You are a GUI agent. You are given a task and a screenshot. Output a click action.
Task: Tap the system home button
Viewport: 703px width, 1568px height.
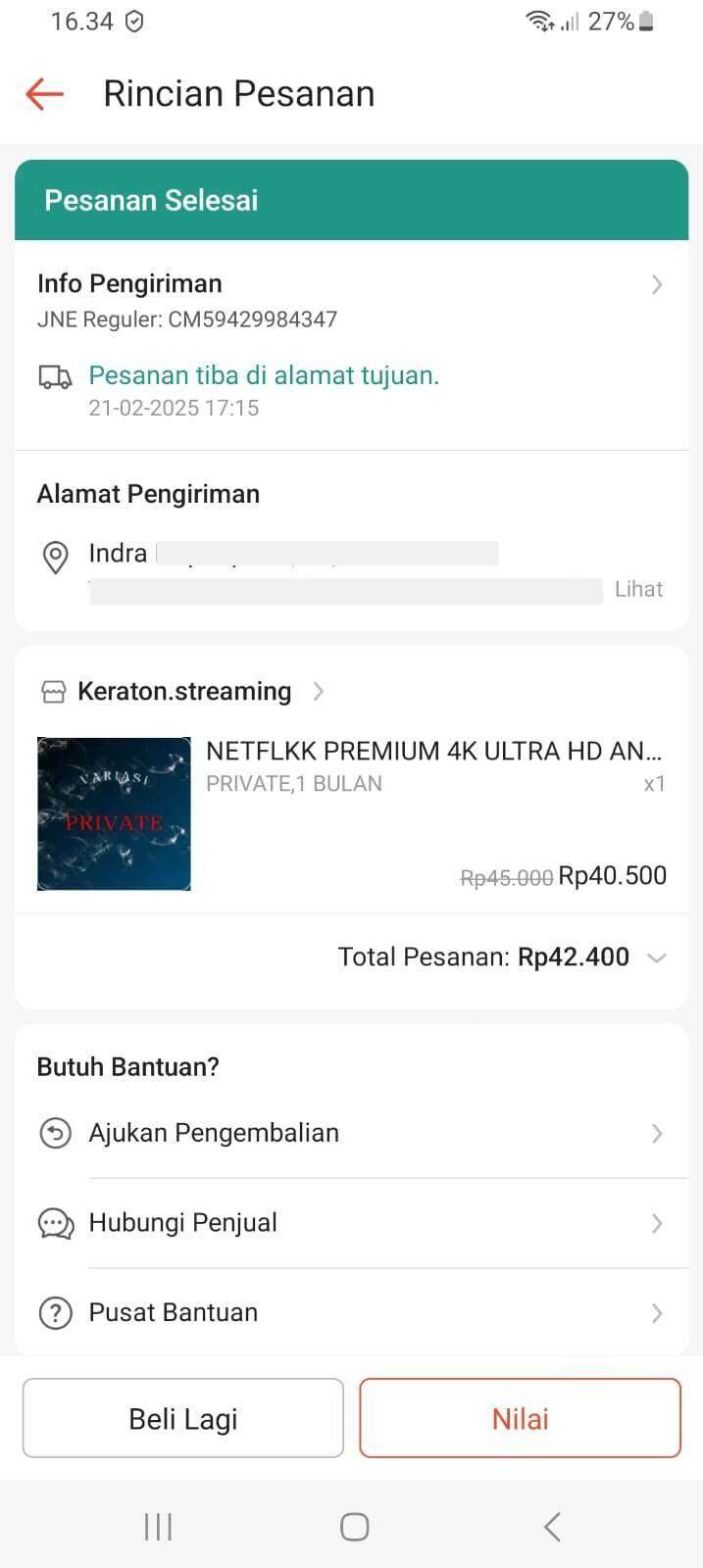[354, 1526]
